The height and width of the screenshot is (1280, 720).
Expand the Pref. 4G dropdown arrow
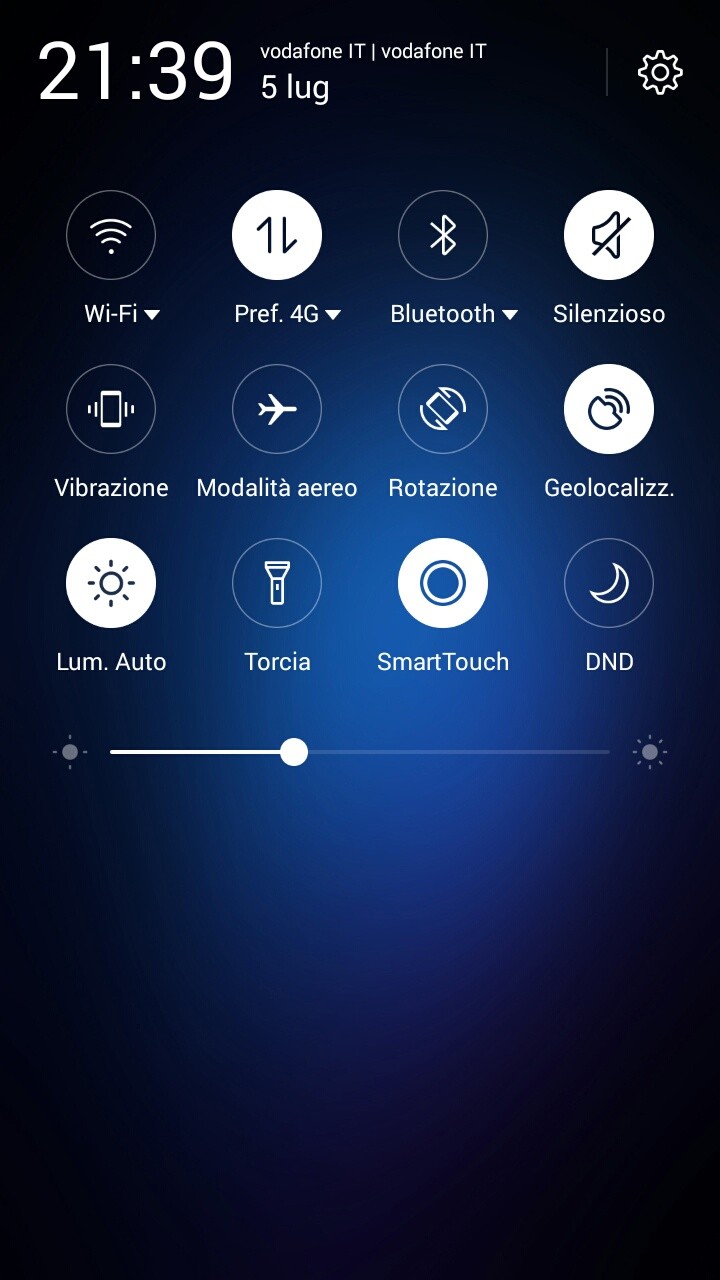333,314
